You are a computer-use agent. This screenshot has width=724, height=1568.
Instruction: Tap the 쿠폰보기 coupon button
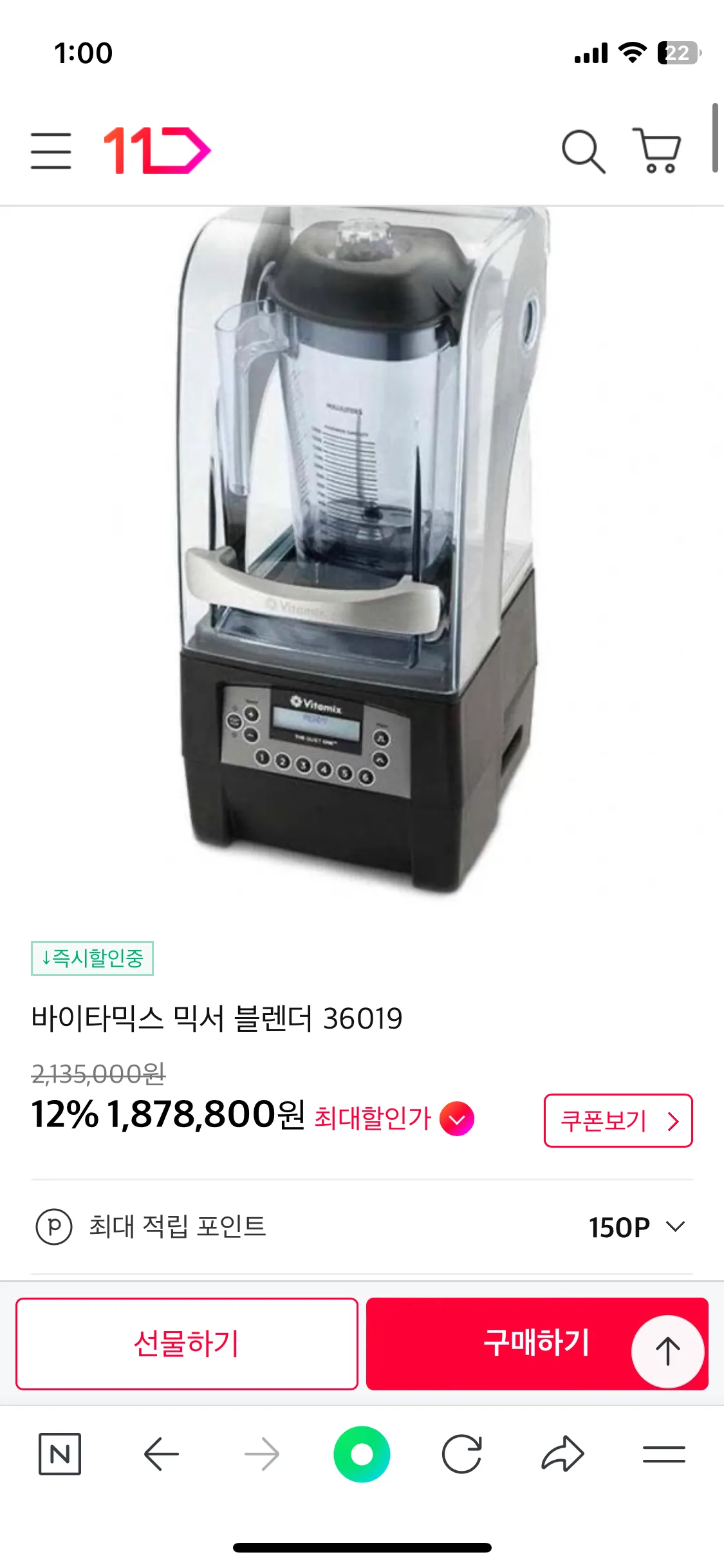point(617,1120)
